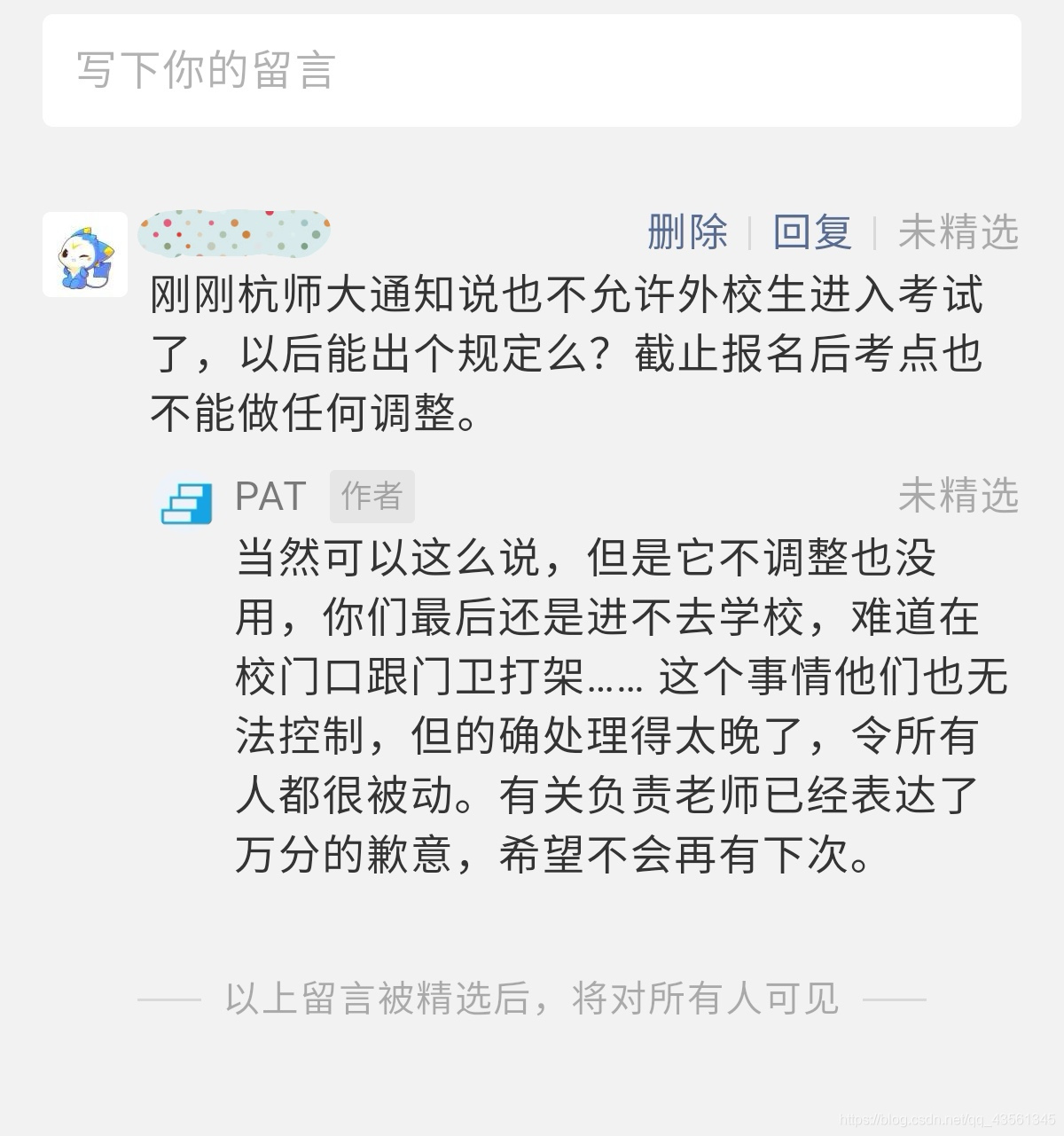Click 回复 to reply to the commenter
The image size is (1064, 1136).
pyautogui.click(x=812, y=232)
